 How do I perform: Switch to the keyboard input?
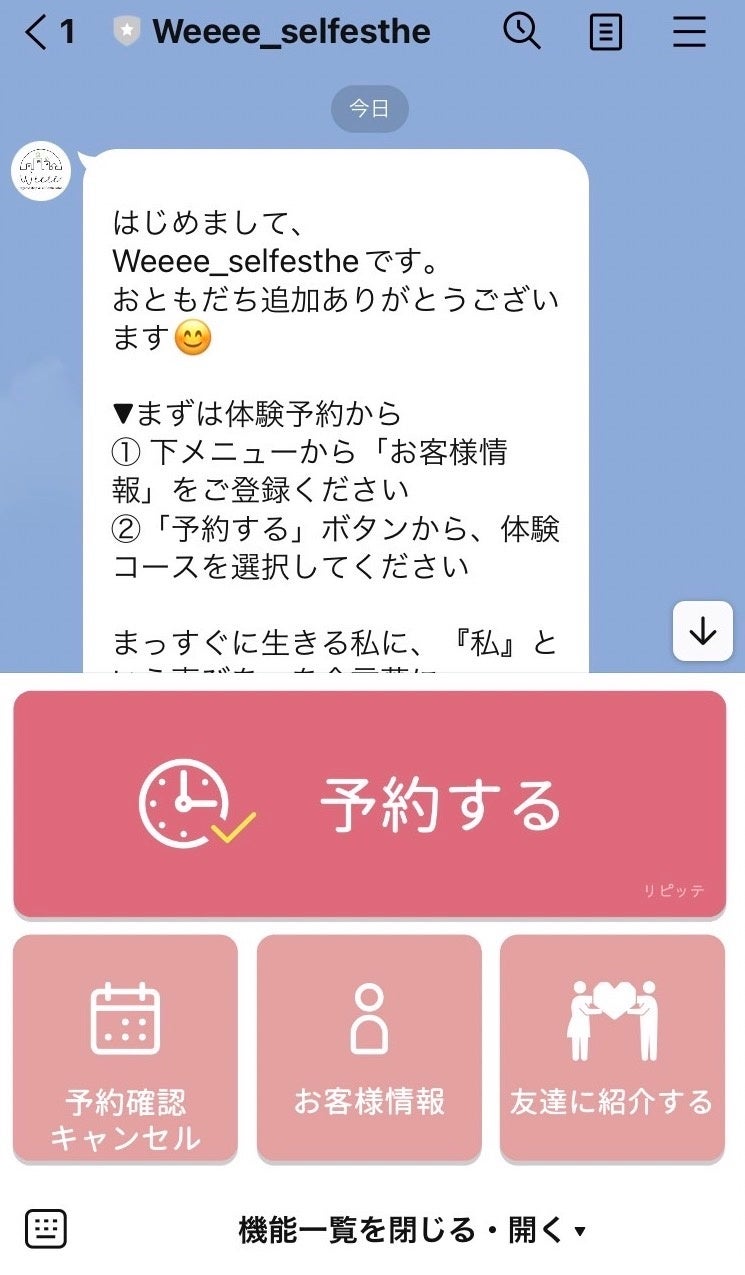click(x=46, y=1229)
